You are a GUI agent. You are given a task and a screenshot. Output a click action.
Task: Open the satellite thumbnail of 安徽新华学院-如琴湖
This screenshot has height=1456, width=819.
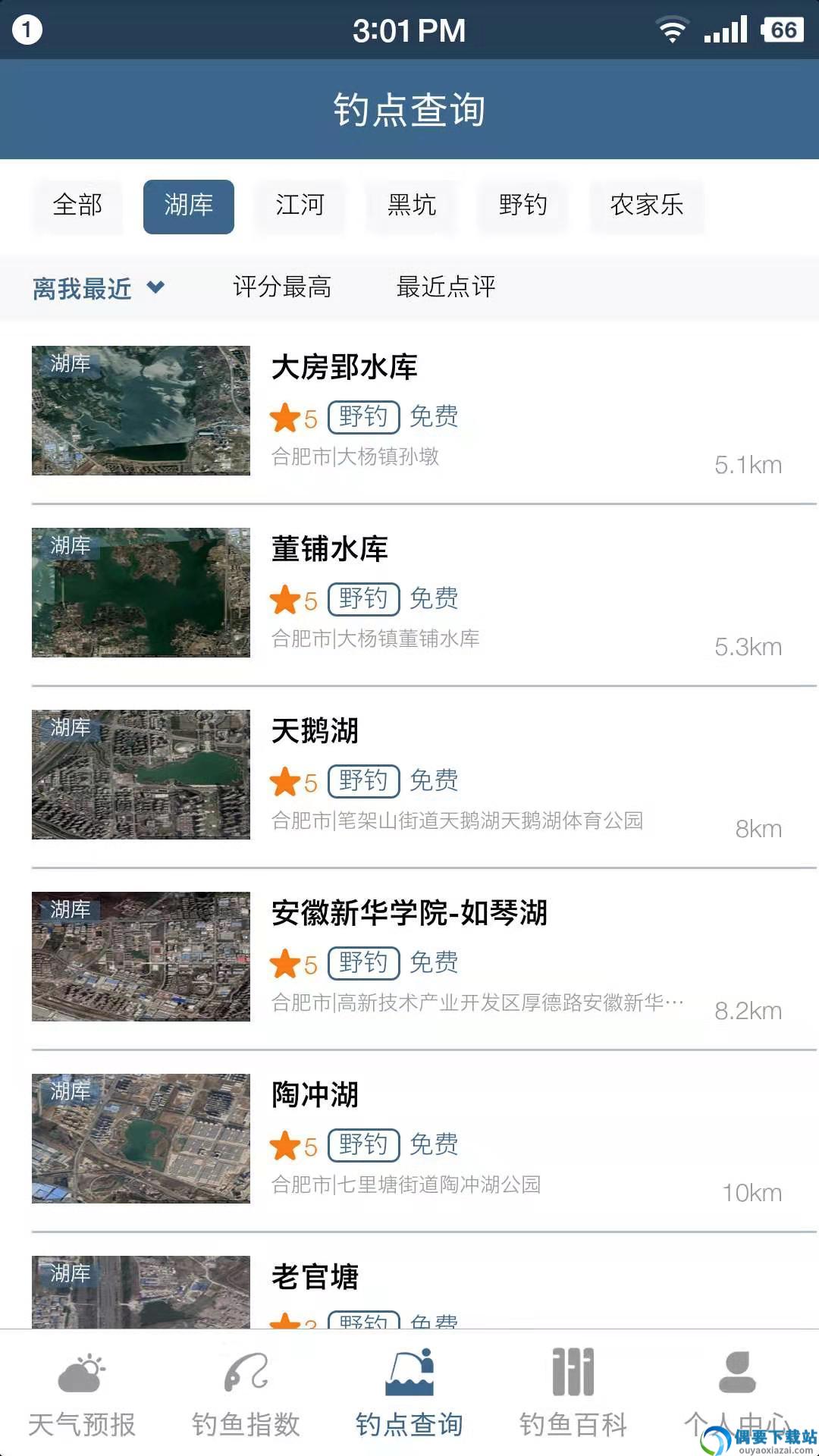click(x=140, y=956)
